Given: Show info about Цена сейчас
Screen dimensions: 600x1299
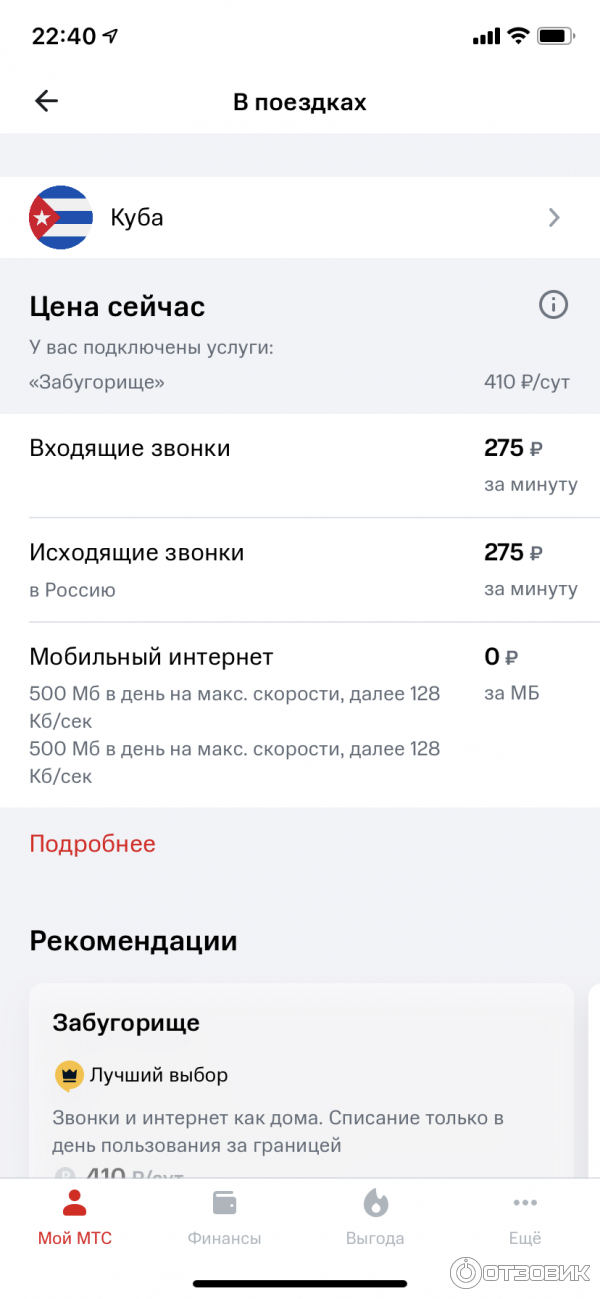Looking at the screenshot, I should pyautogui.click(x=553, y=305).
